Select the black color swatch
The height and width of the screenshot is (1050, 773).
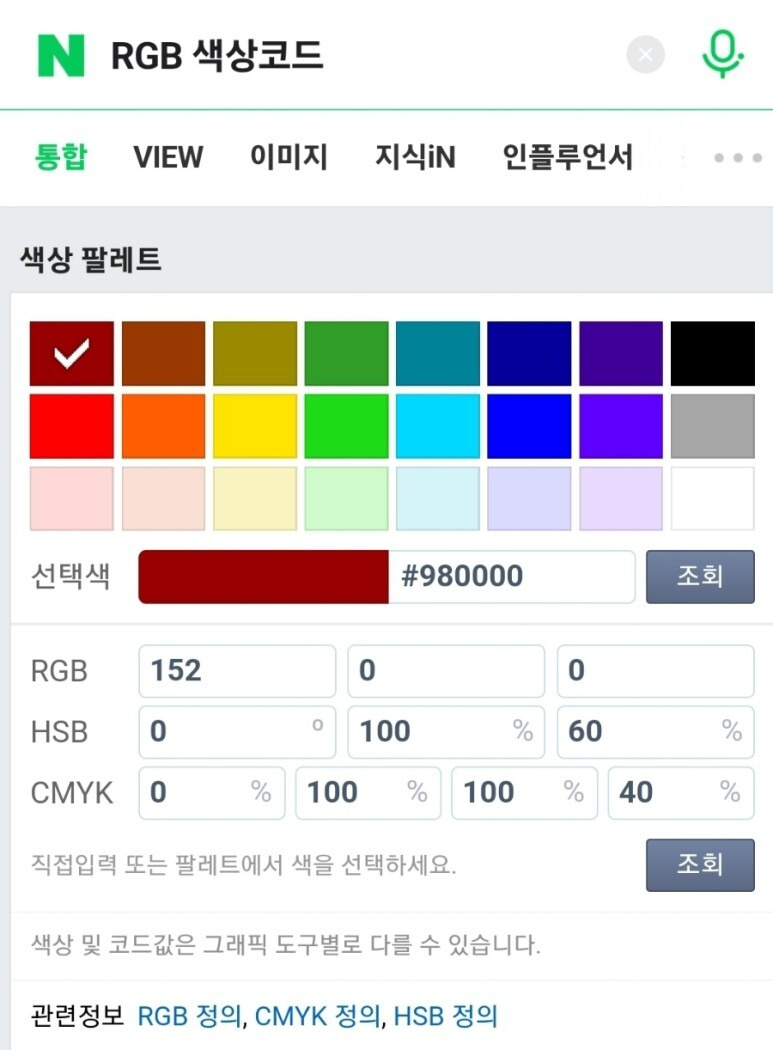pos(712,352)
